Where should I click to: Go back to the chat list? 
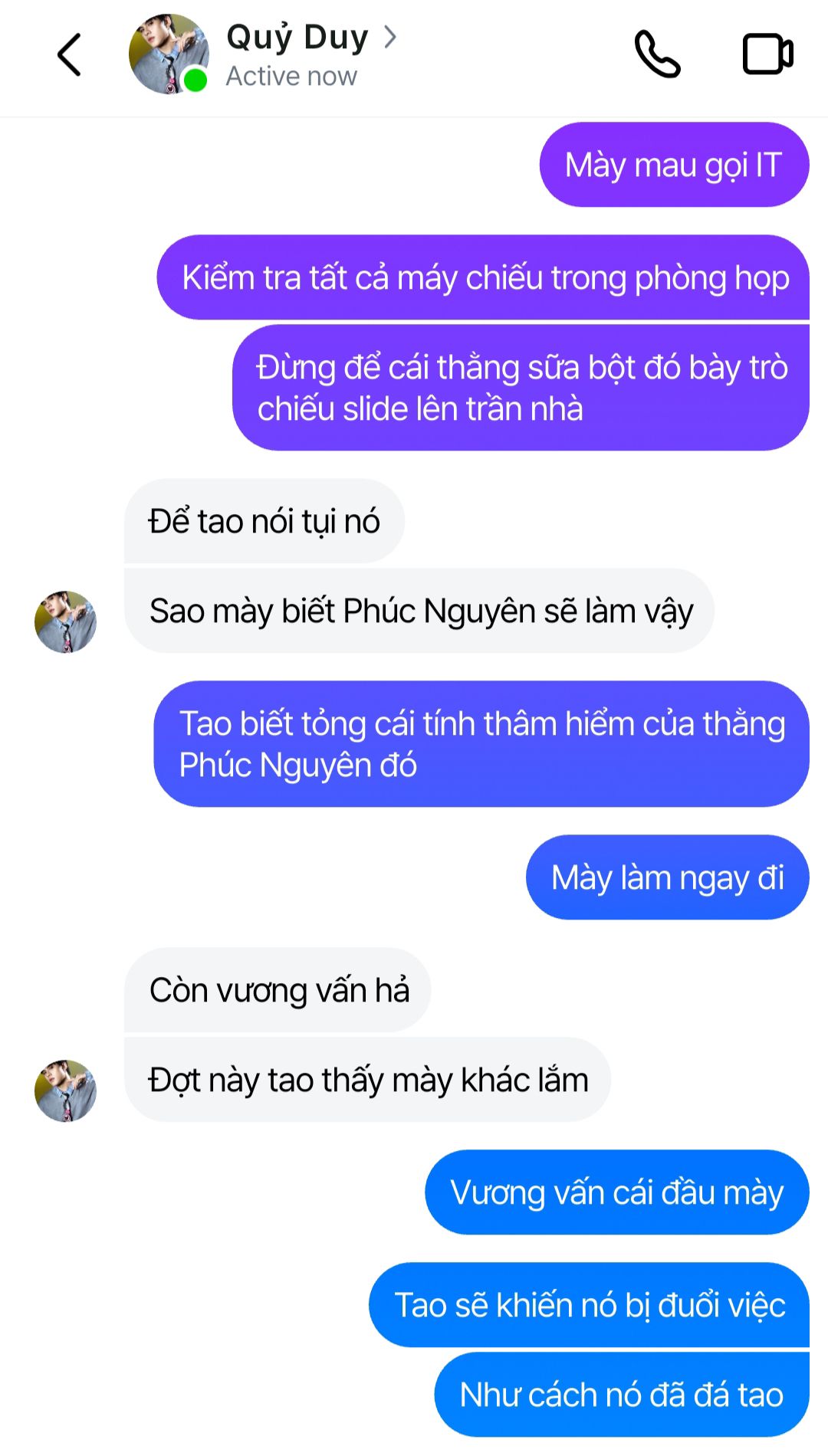click(69, 55)
